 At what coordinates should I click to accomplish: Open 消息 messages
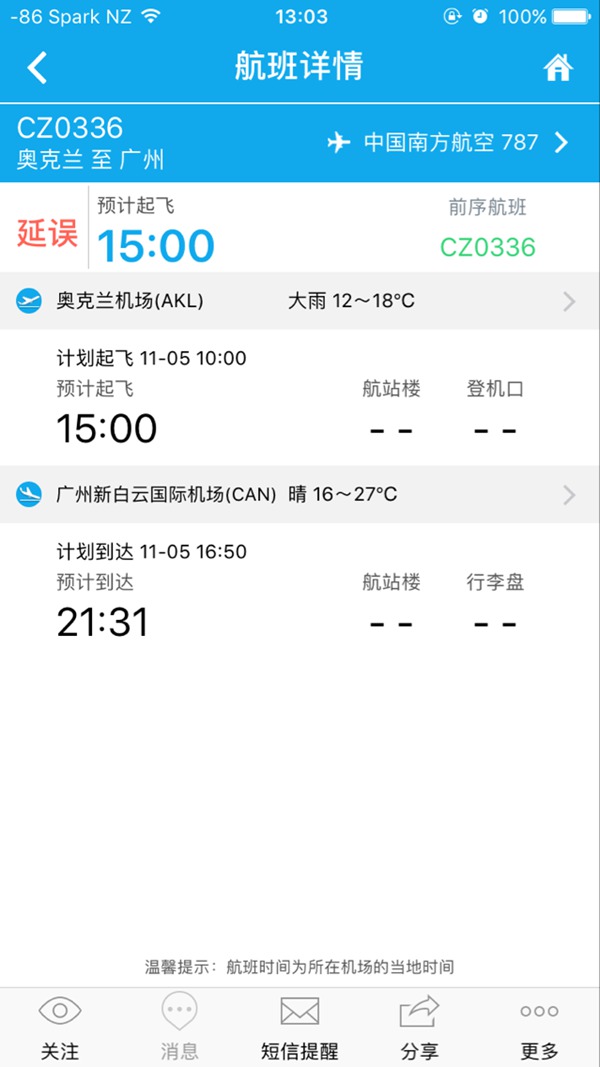tap(180, 1028)
